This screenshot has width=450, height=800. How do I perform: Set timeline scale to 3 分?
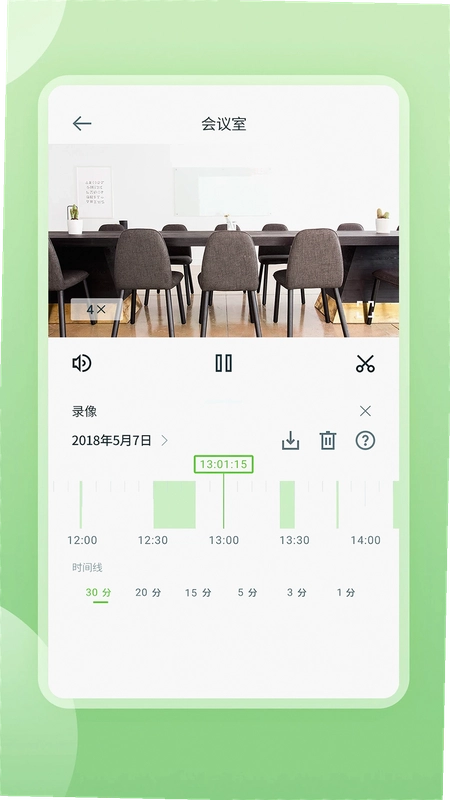click(297, 592)
